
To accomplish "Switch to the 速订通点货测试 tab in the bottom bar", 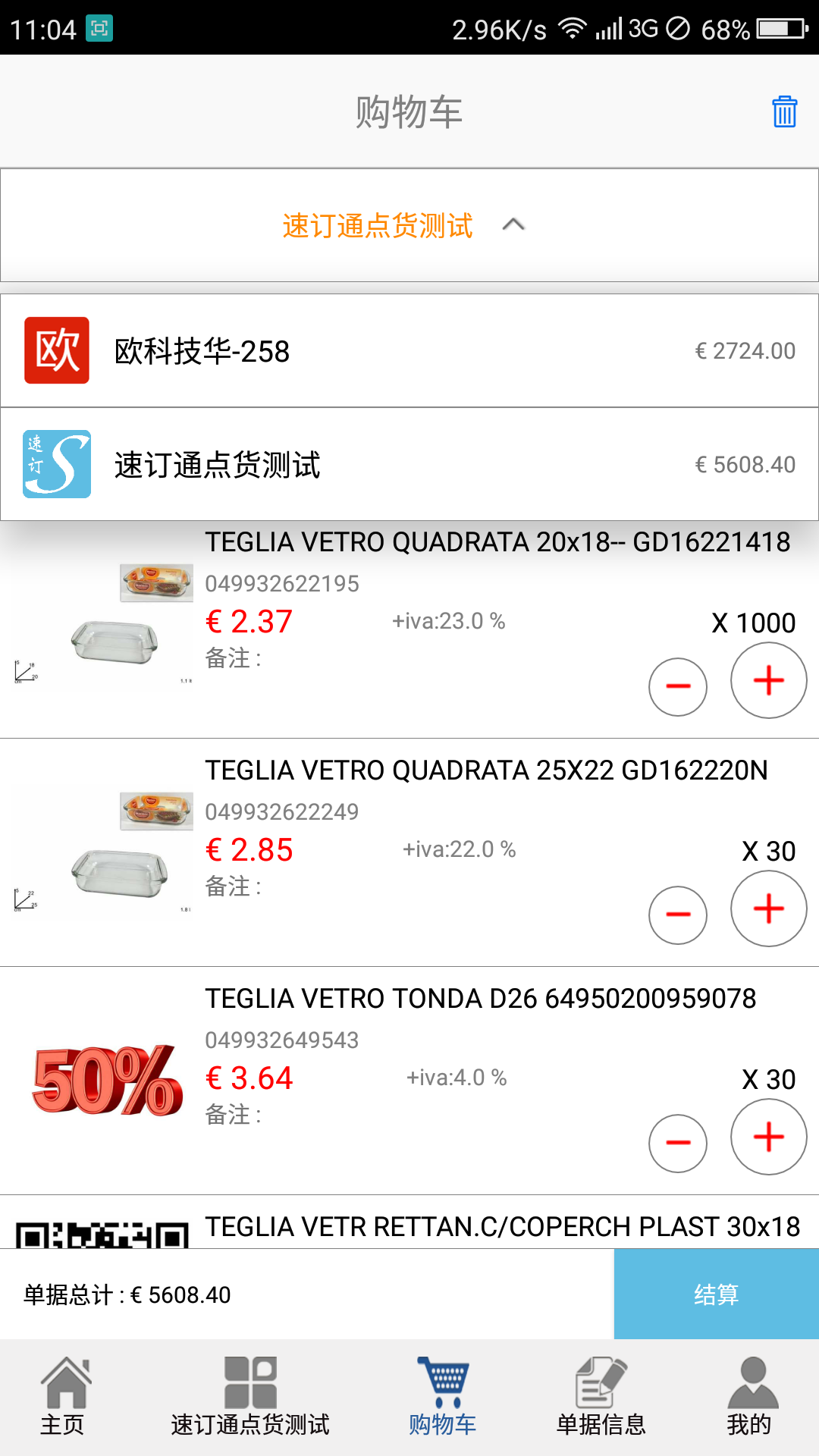I will 250,1396.
